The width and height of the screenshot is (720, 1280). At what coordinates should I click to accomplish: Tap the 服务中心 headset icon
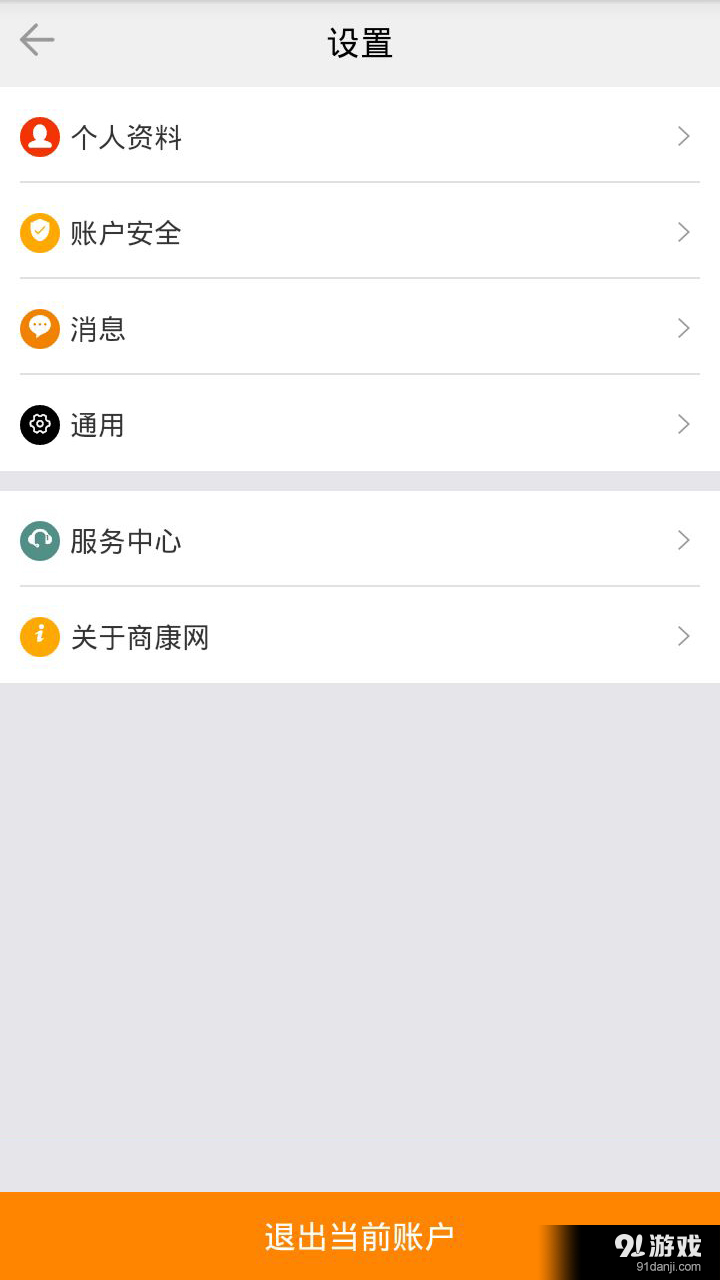click(x=39, y=540)
